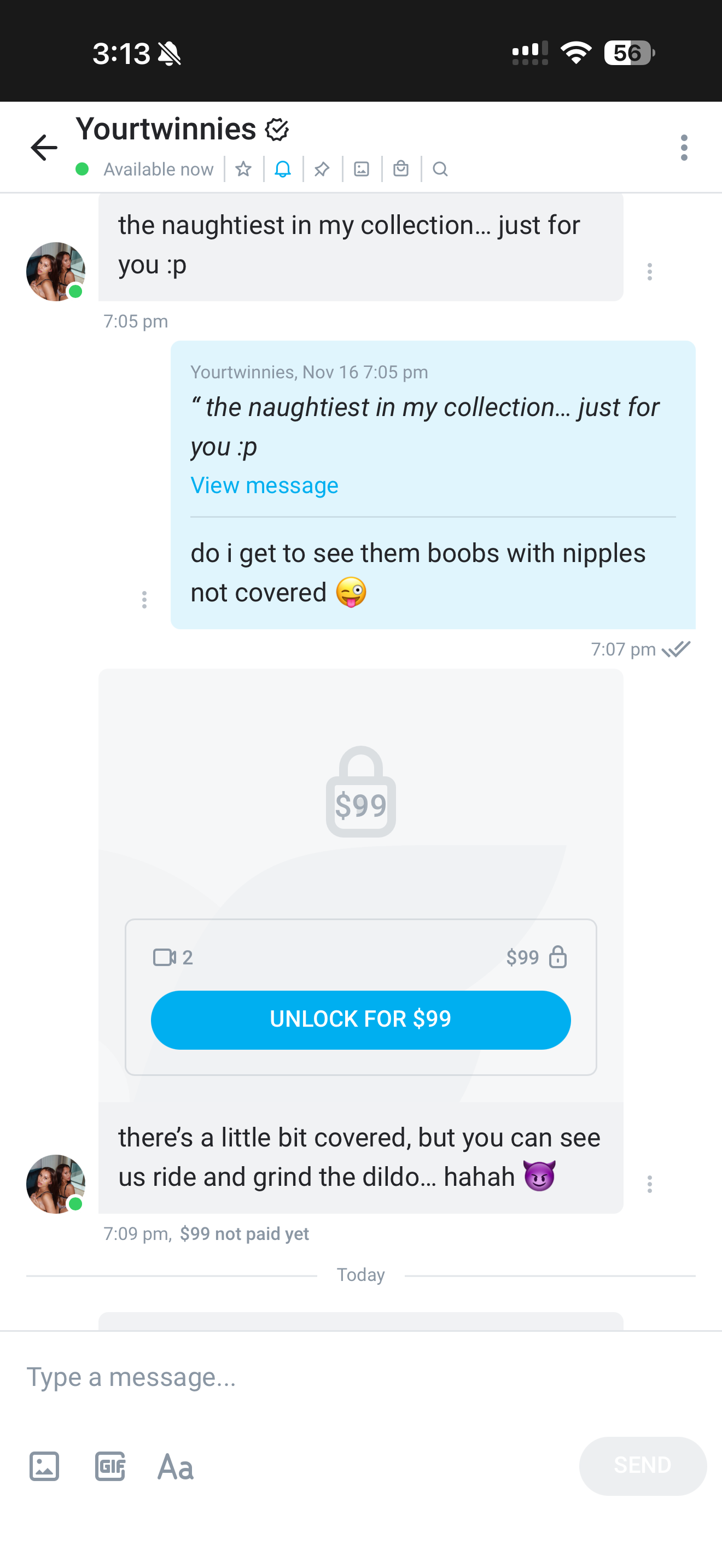Pin this conversation
Image resolution: width=722 pixels, height=1568 pixels.
point(322,169)
